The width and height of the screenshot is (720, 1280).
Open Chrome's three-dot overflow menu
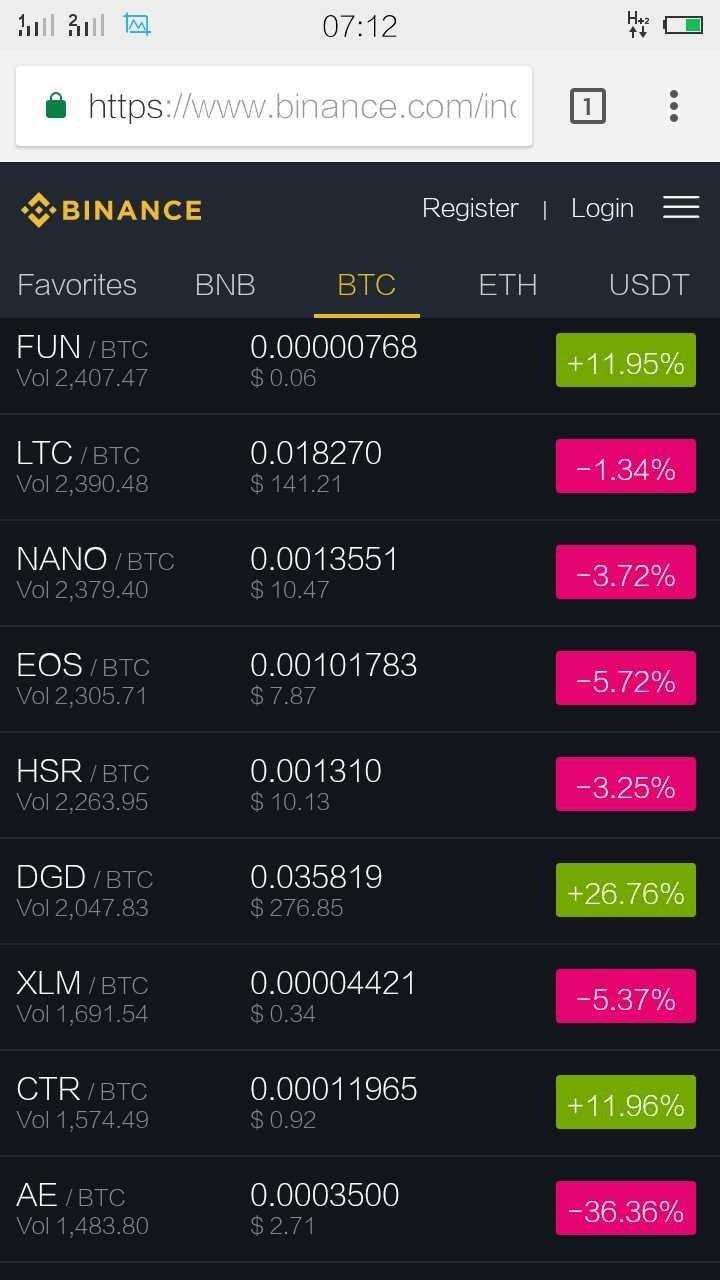tap(674, 106)
